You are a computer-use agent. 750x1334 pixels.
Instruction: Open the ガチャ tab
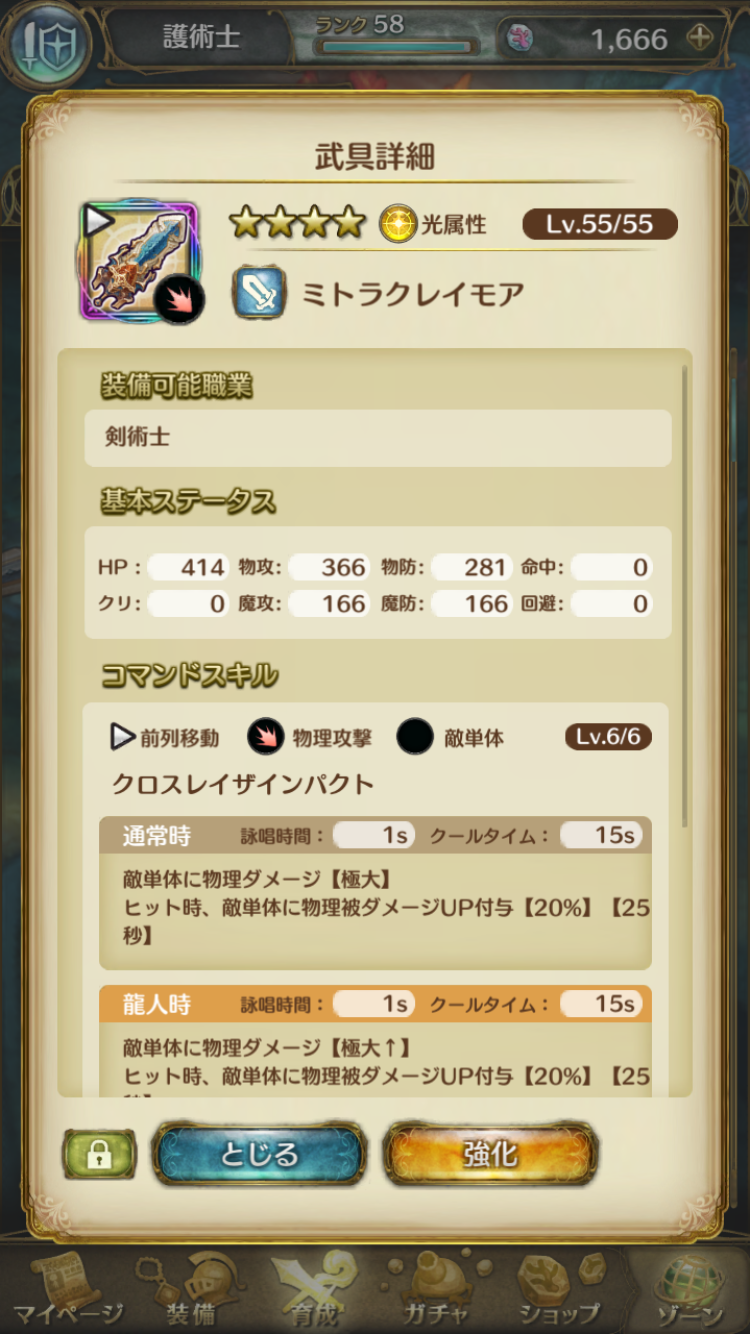coord(436,1292)
